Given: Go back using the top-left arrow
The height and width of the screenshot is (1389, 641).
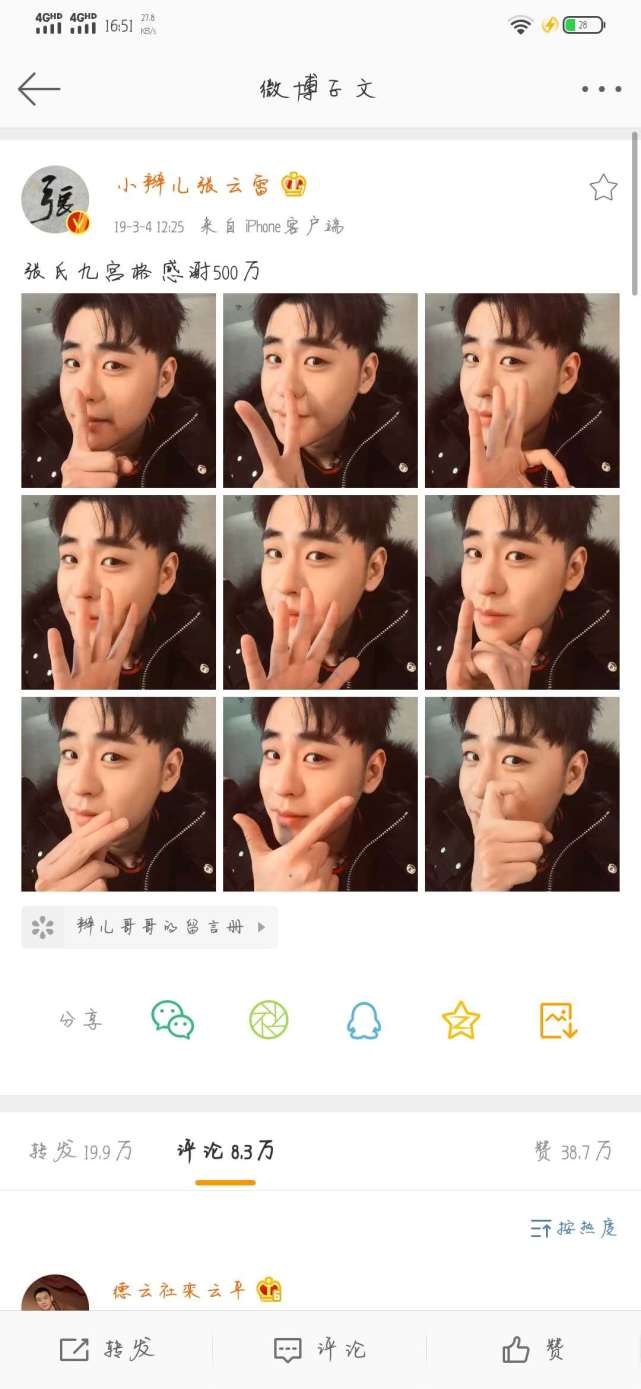Looking at the screenshot, I should (39, 89).
